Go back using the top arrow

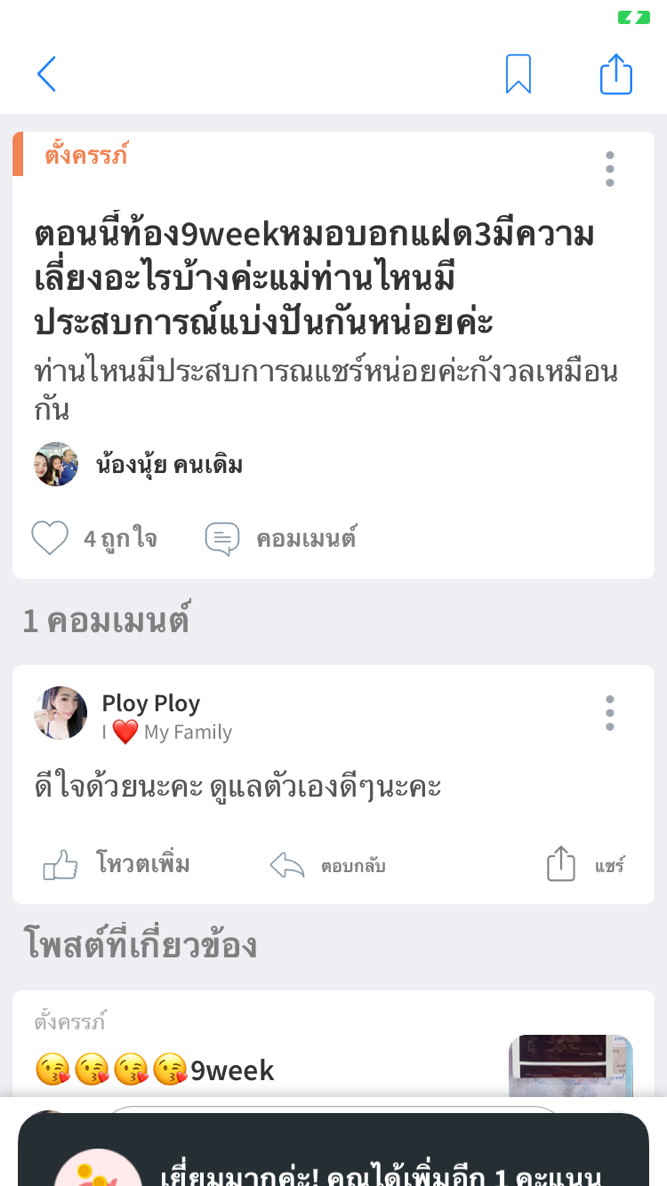[46, 74]
